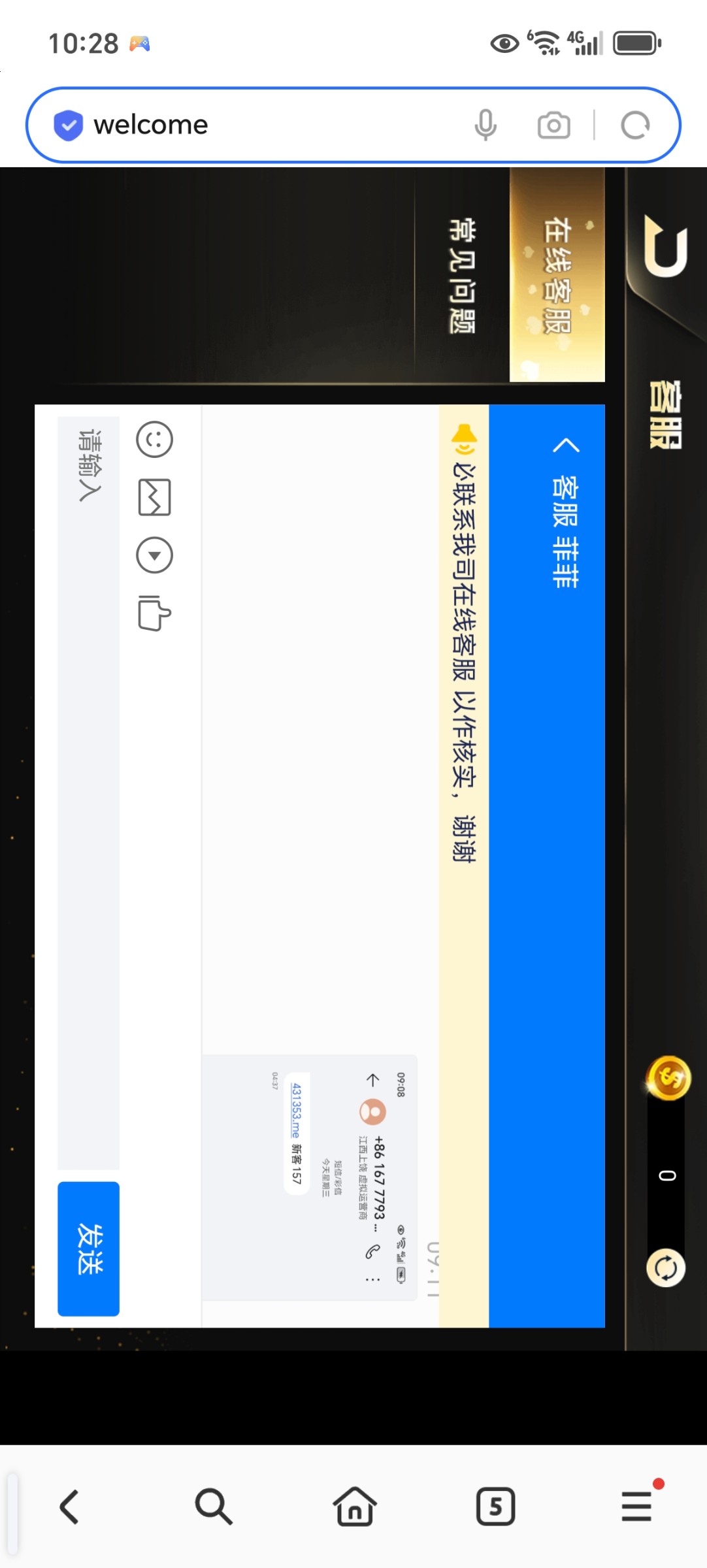Image resolution: width=707 pixels, height=1568 pixels.
Task: Open camera search in address bar
Action: (x=553, y=125)
